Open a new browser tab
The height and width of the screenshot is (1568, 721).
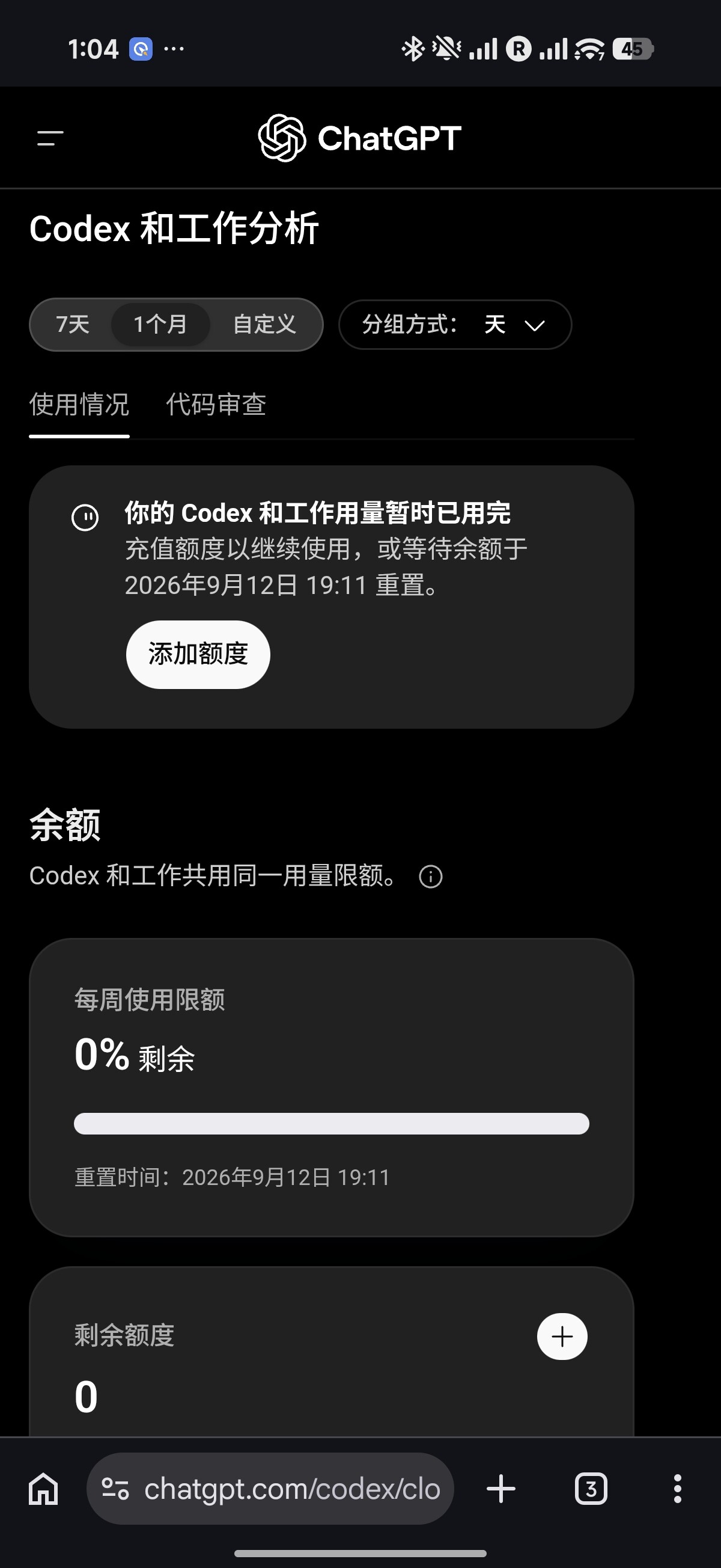click(501, 1489)
